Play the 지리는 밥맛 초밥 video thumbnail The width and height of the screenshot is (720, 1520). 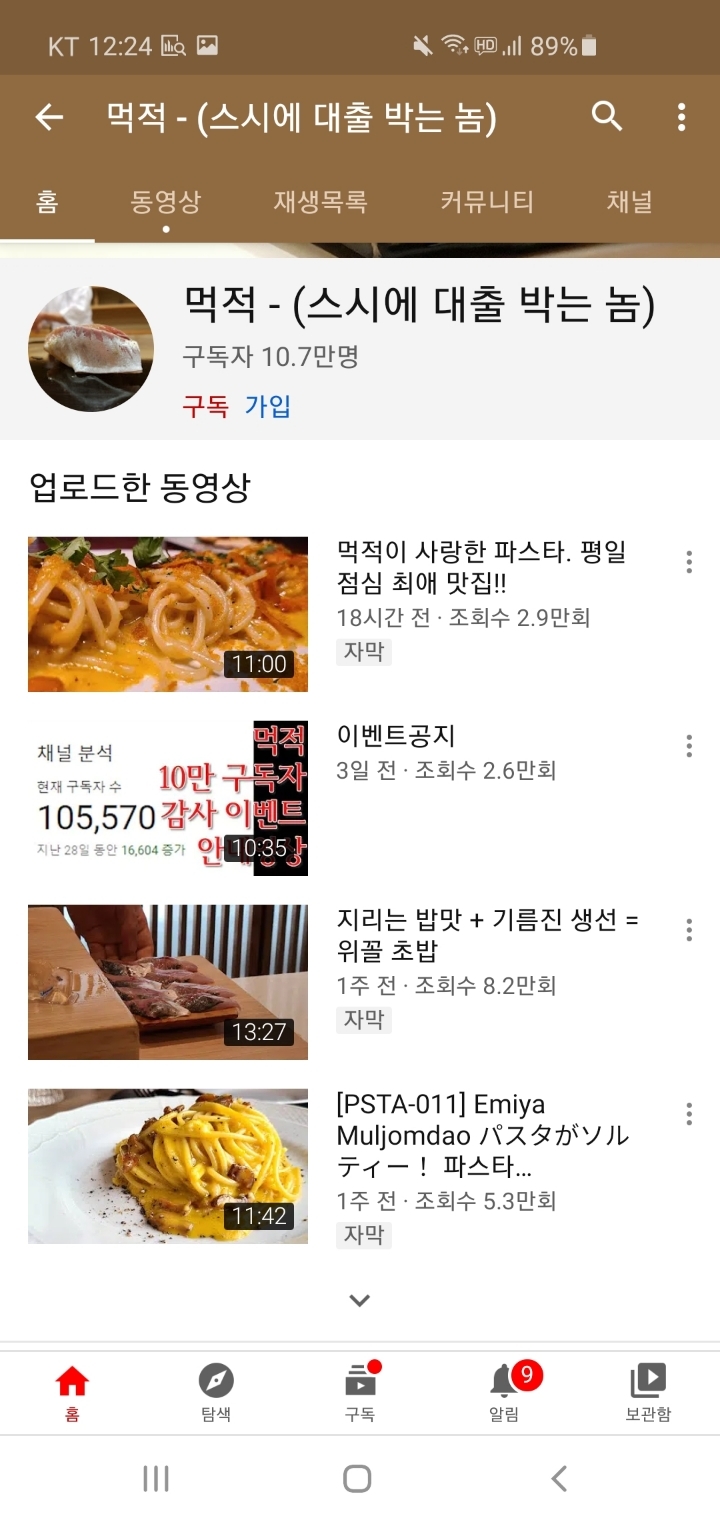168,982
